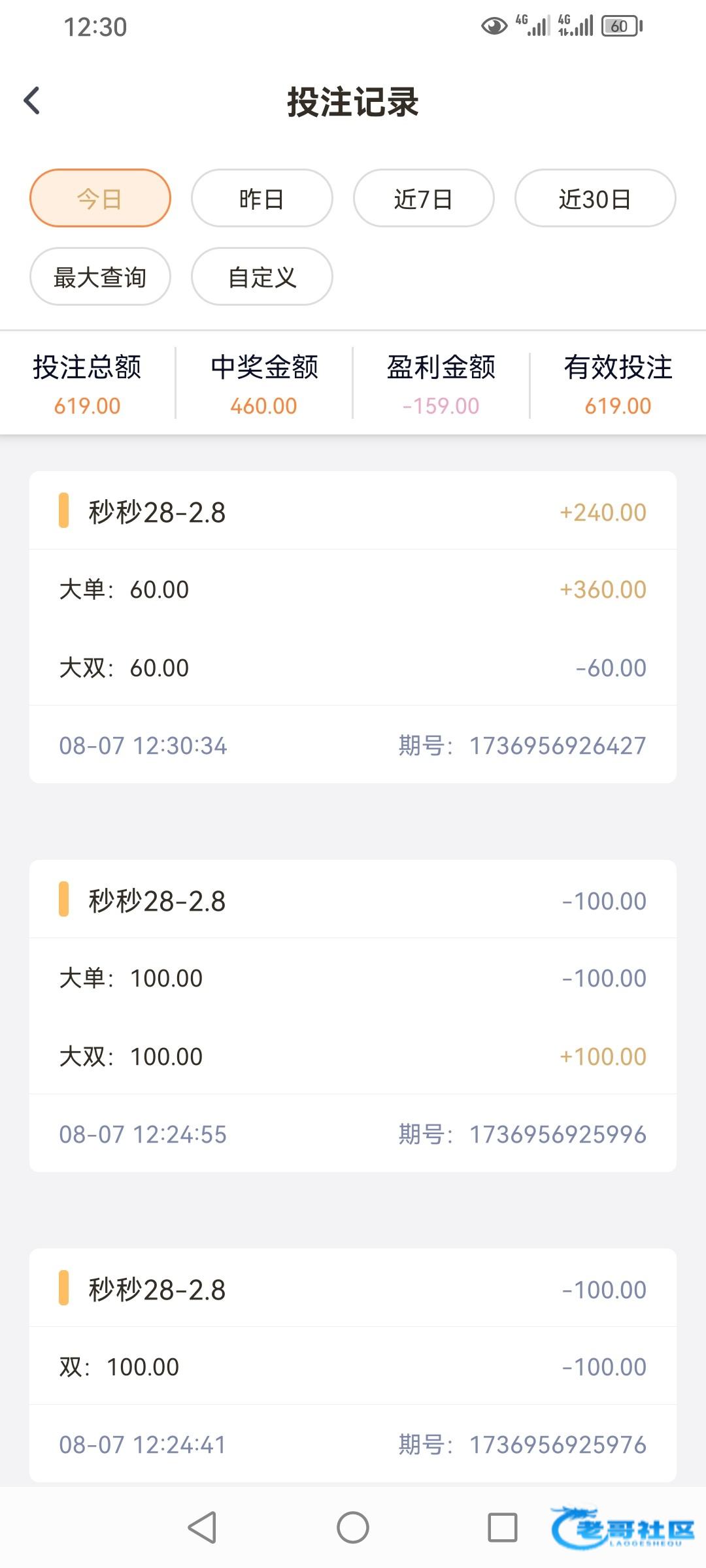Screen dimensions: 706x1568
Task: Filter records by 近30日
Action: pyautogui.click(x=595, y=199)
